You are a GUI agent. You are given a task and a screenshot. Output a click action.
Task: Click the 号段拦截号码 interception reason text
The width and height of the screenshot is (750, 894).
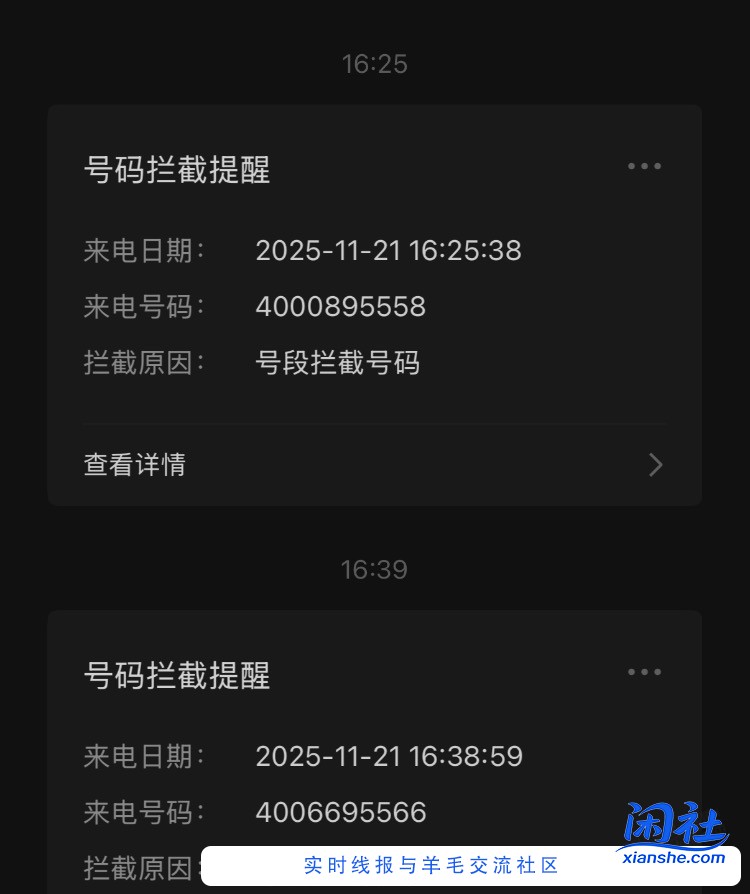pyautogui.click(x=338, y=364)
